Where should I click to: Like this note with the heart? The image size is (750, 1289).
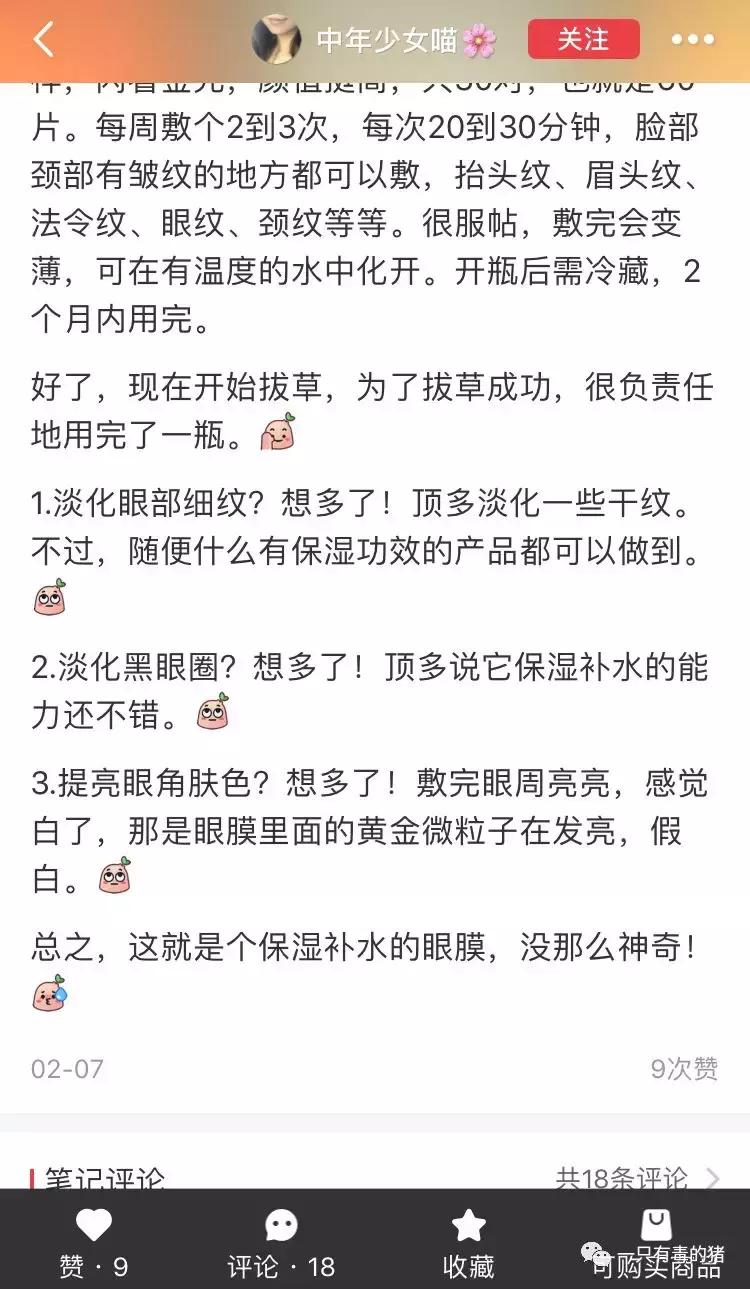tap(94, 1242)
